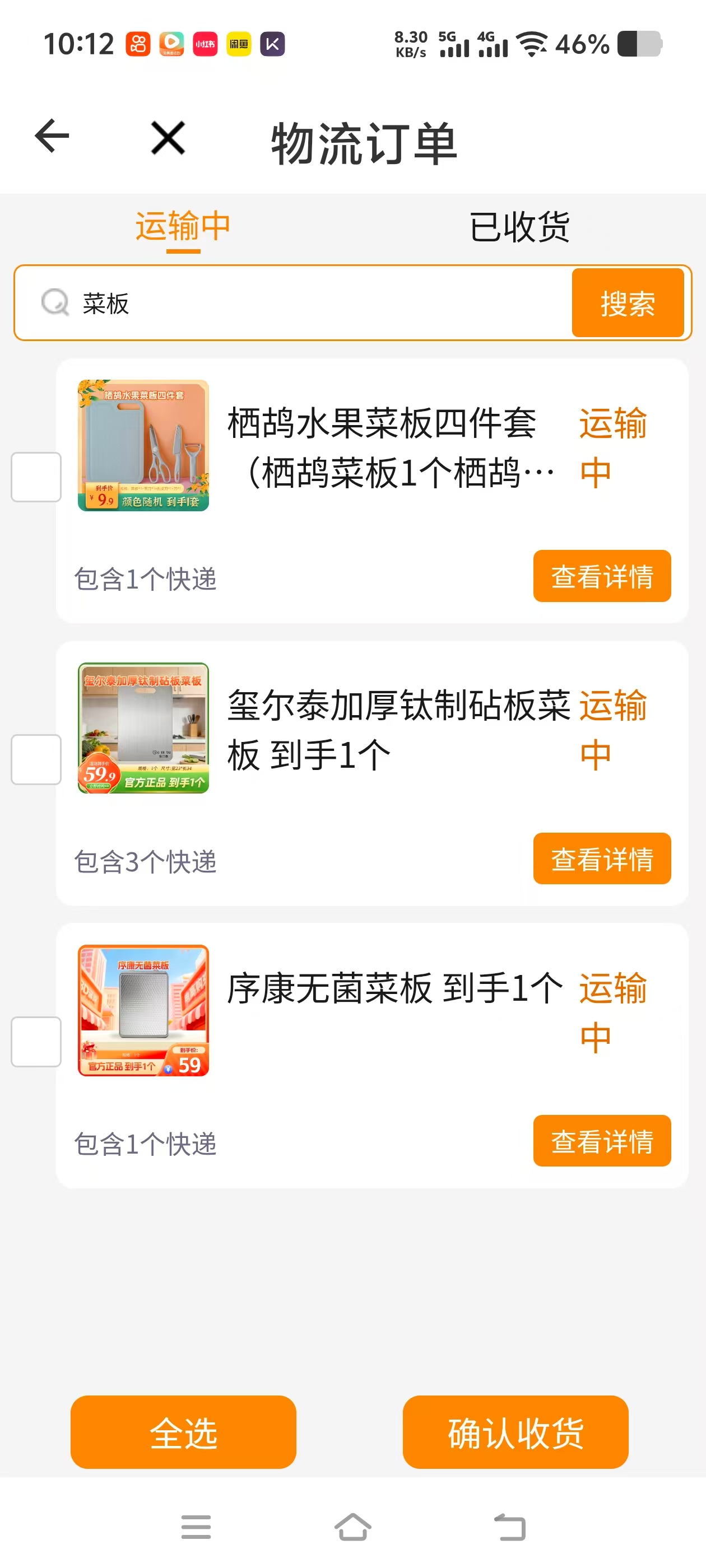
Task: Tap the back arrow in the header
Action: pos(52,136)
